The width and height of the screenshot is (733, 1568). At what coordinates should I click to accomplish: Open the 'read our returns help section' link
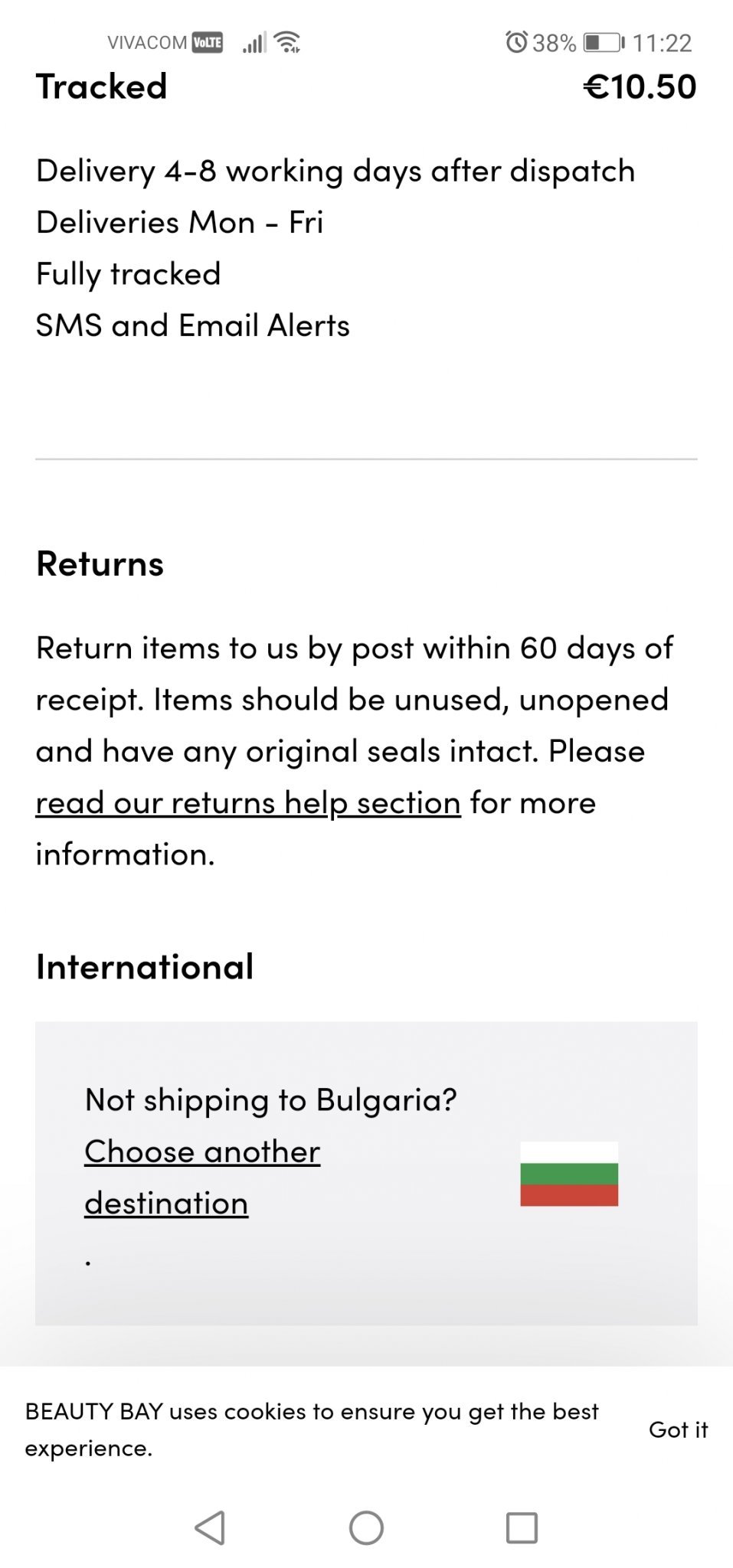click(x=248, y=803)
